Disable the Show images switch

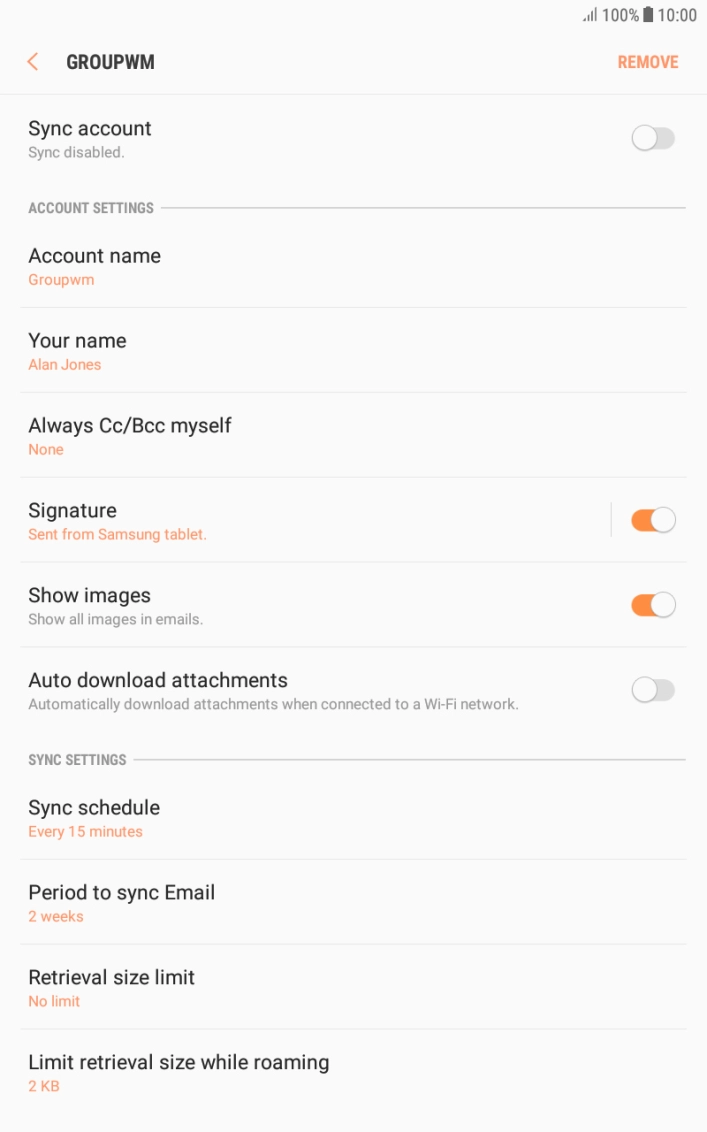(x=653, y=605)
